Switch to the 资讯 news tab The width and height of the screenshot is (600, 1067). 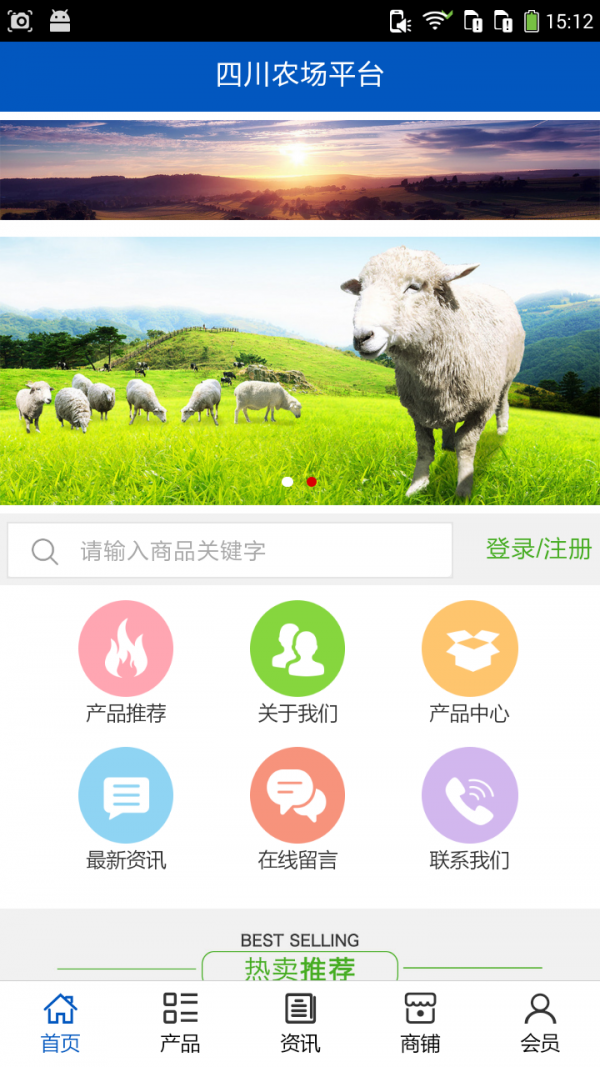[300, 1023]
